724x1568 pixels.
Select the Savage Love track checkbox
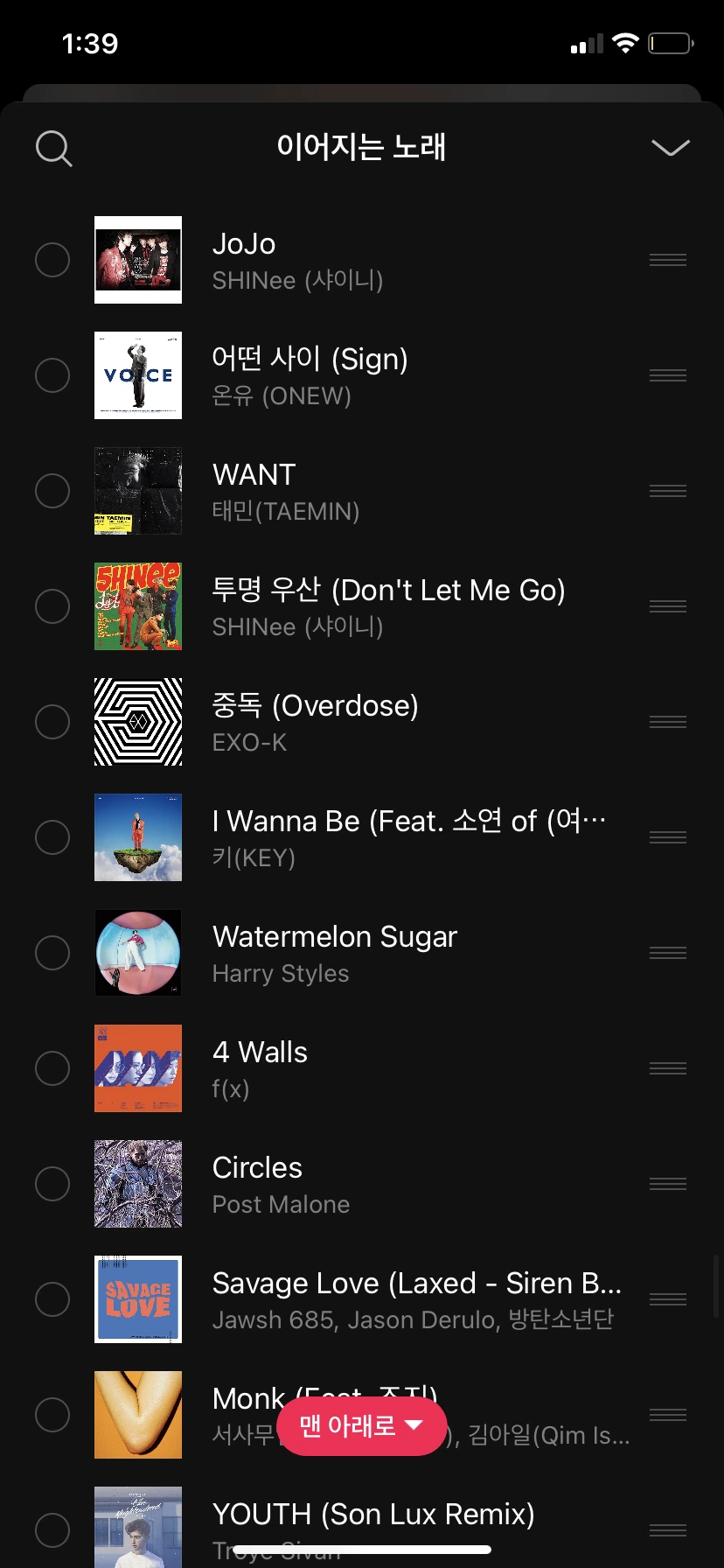[52, 1299]
